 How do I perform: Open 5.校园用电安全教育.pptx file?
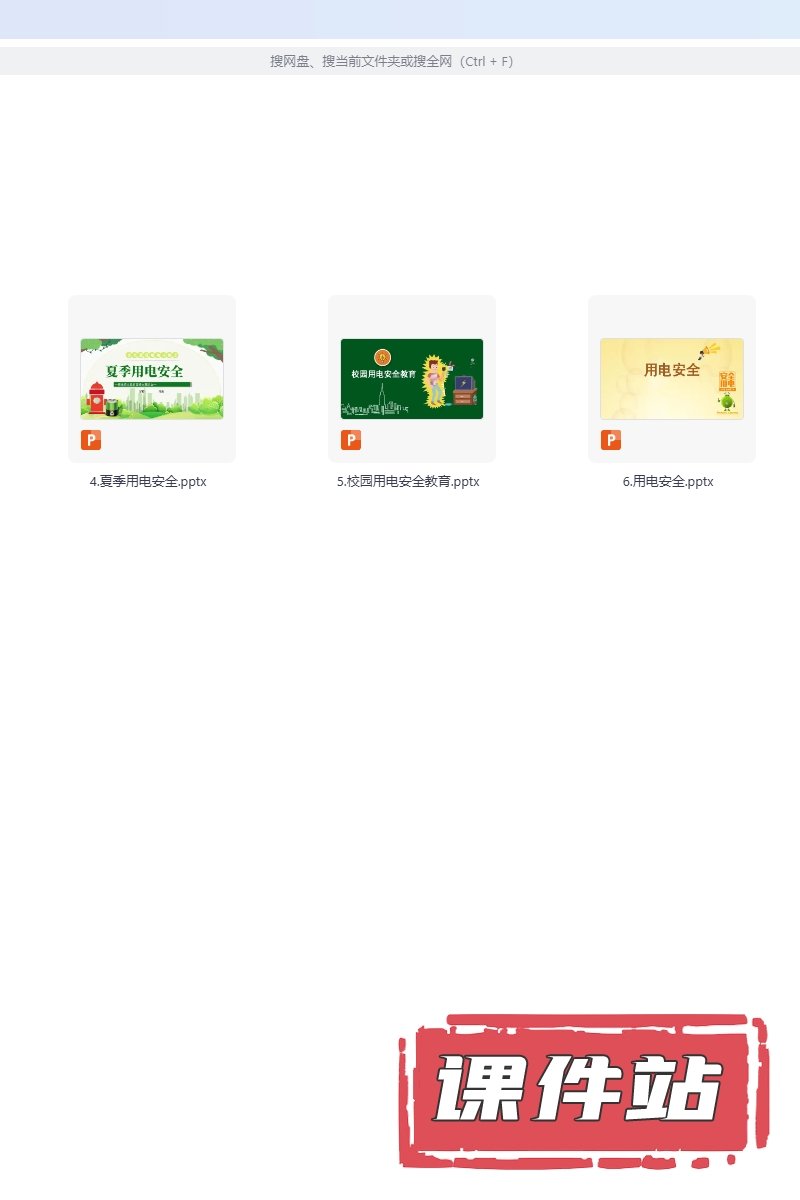pos(412,379)
